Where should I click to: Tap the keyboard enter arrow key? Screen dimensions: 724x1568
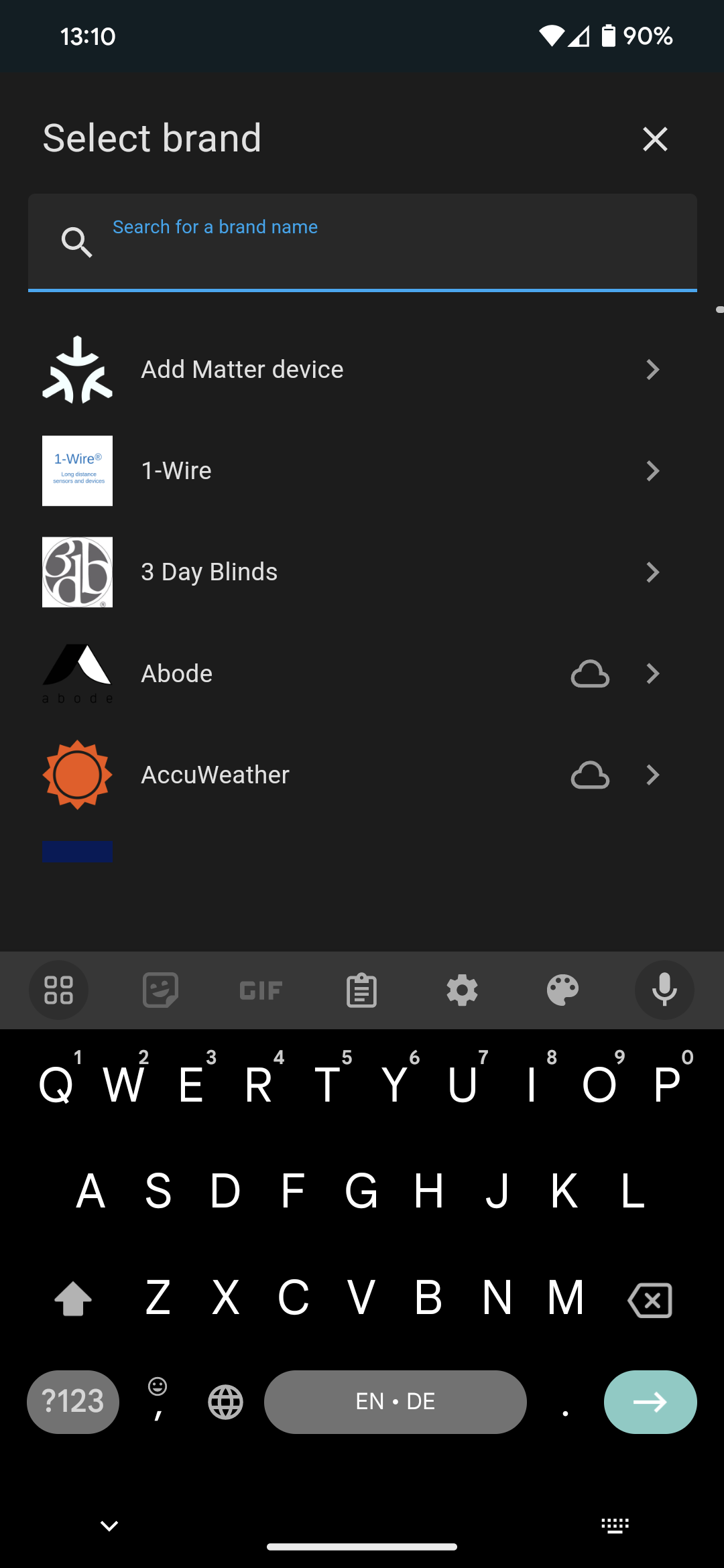click(x=650, y=1402)
